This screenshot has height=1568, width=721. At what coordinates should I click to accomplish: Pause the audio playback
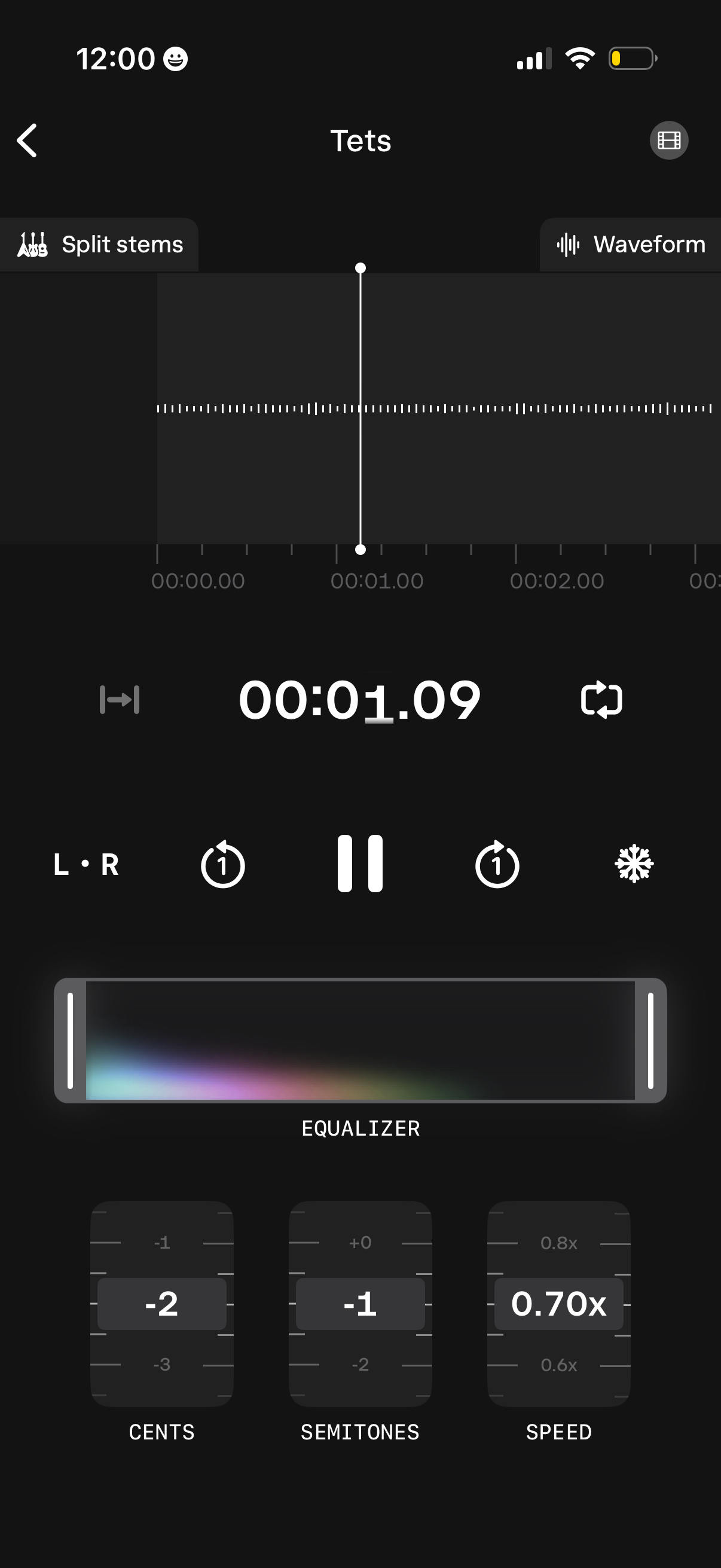(x=360, y=864)
